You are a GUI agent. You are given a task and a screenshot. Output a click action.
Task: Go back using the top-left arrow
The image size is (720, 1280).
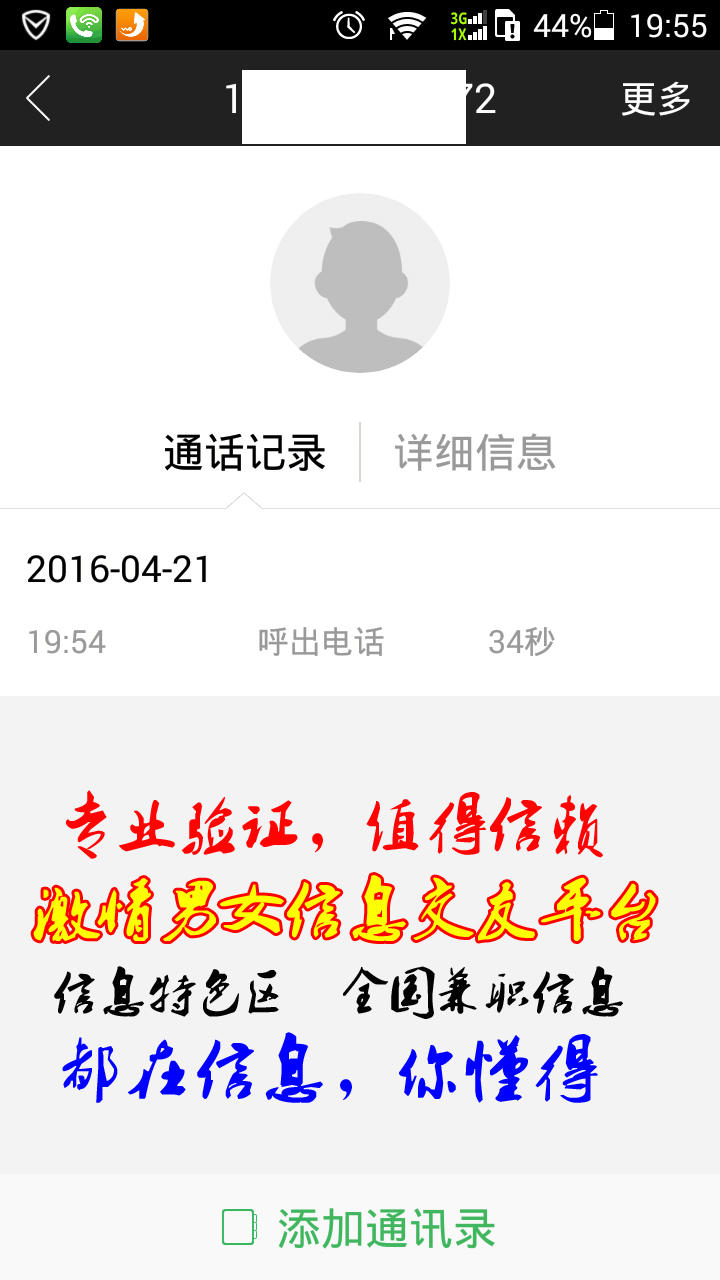point(38,98)
